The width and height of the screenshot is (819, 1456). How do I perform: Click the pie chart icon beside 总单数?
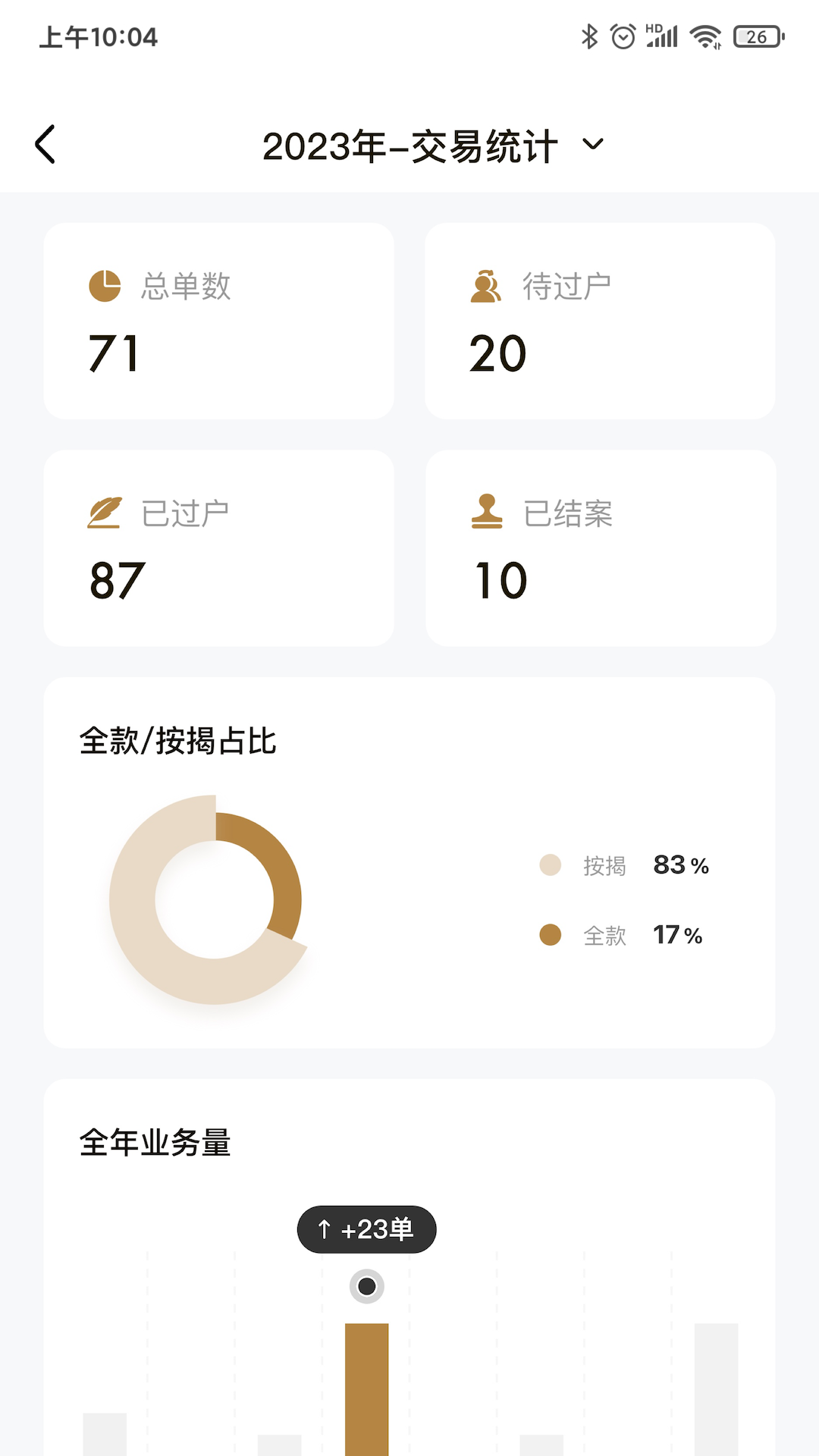pos(105,286)
